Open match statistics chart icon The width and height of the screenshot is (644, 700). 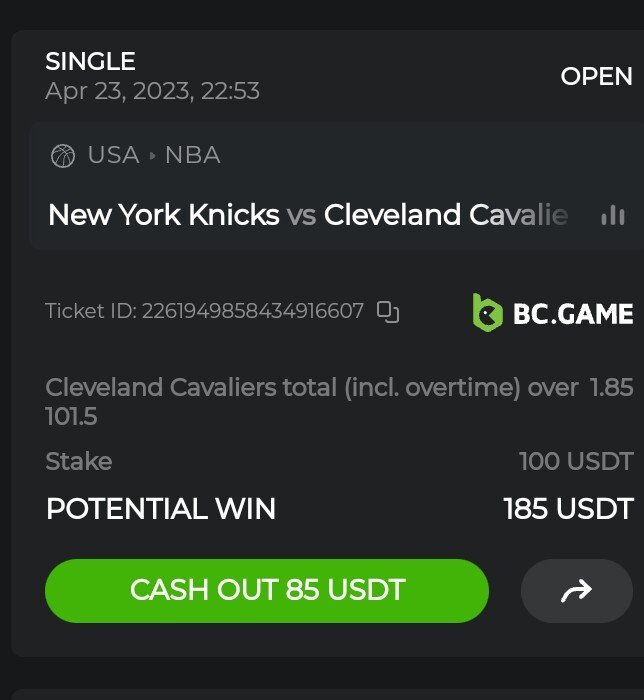click(612, 215)
